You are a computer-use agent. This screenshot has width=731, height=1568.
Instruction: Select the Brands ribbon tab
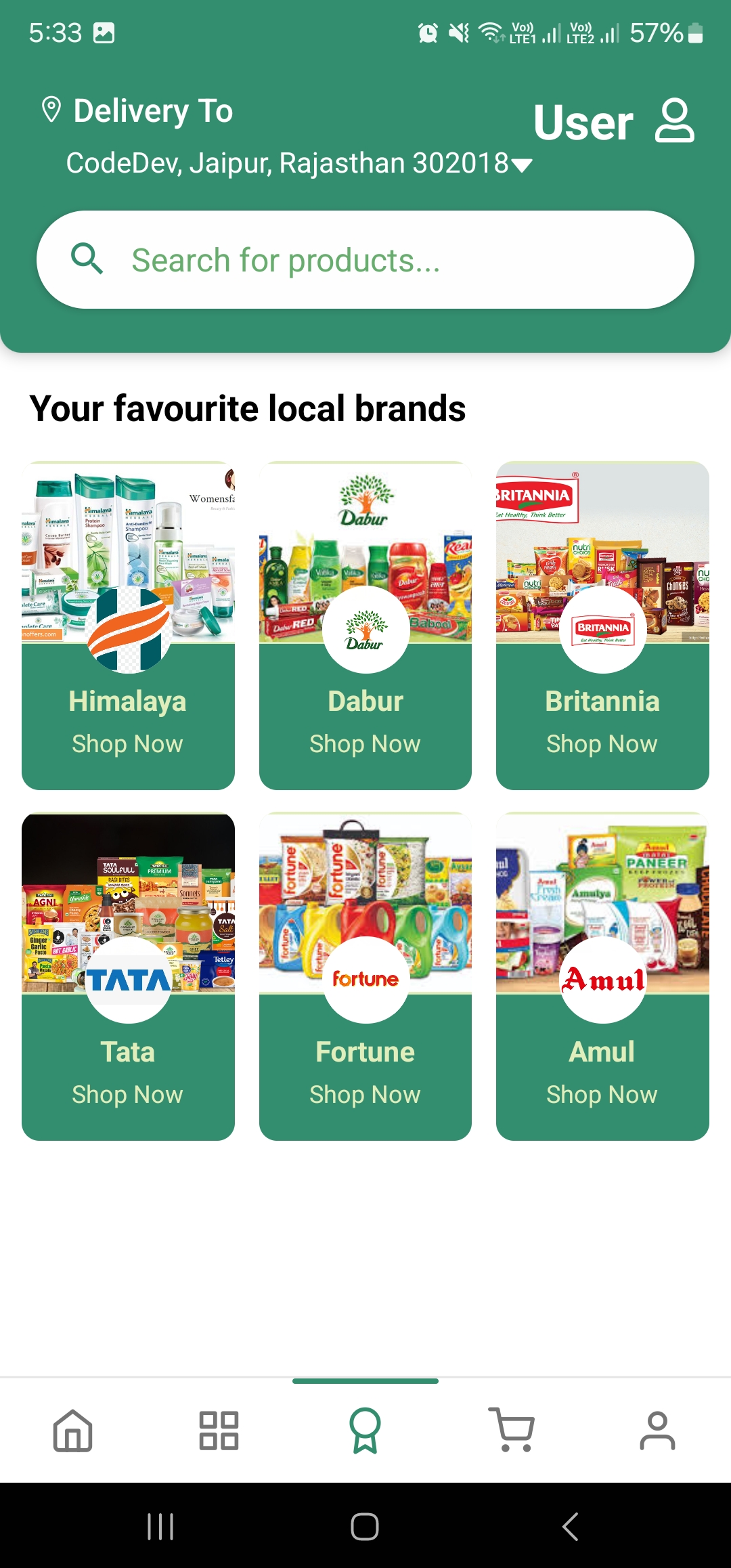365,1430
